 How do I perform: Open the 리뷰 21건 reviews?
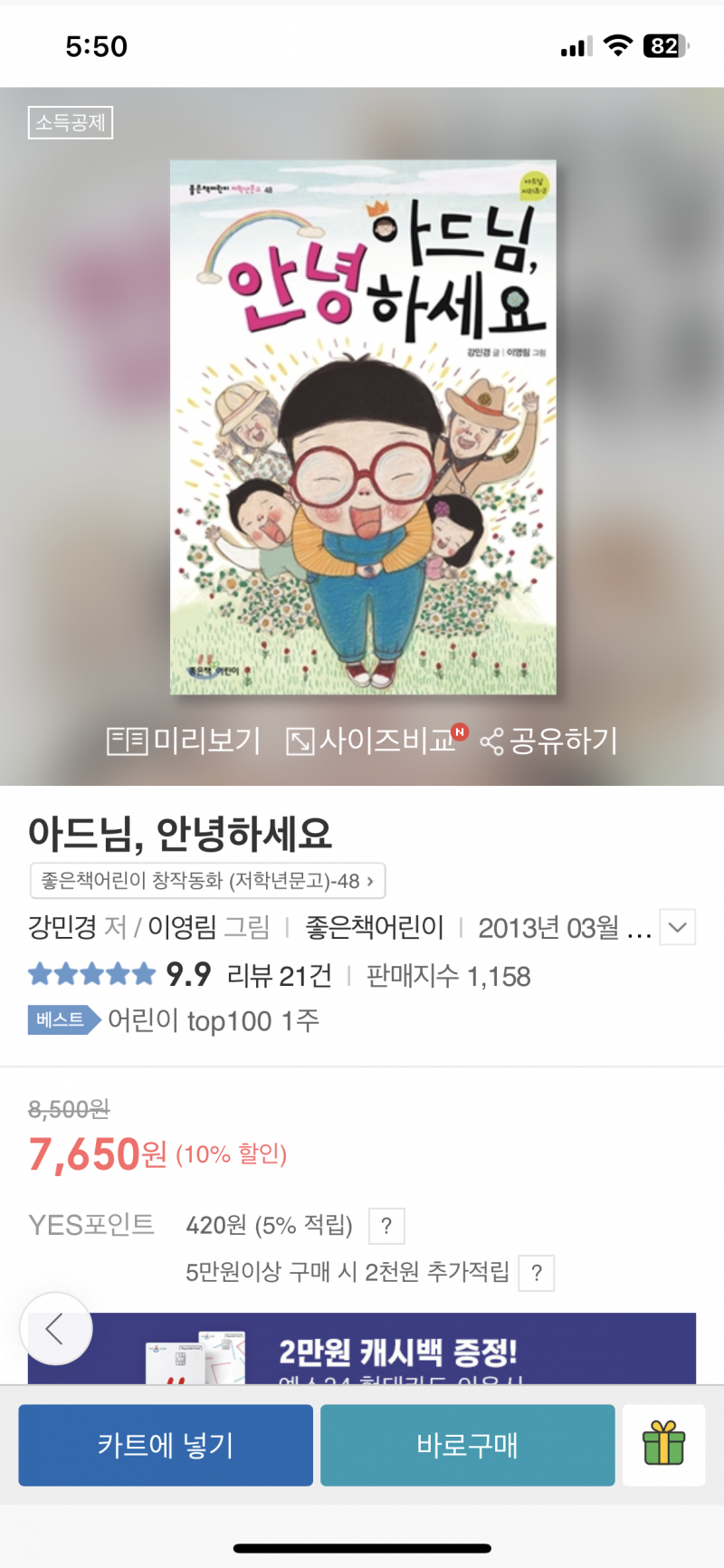[x=279, y=975]
